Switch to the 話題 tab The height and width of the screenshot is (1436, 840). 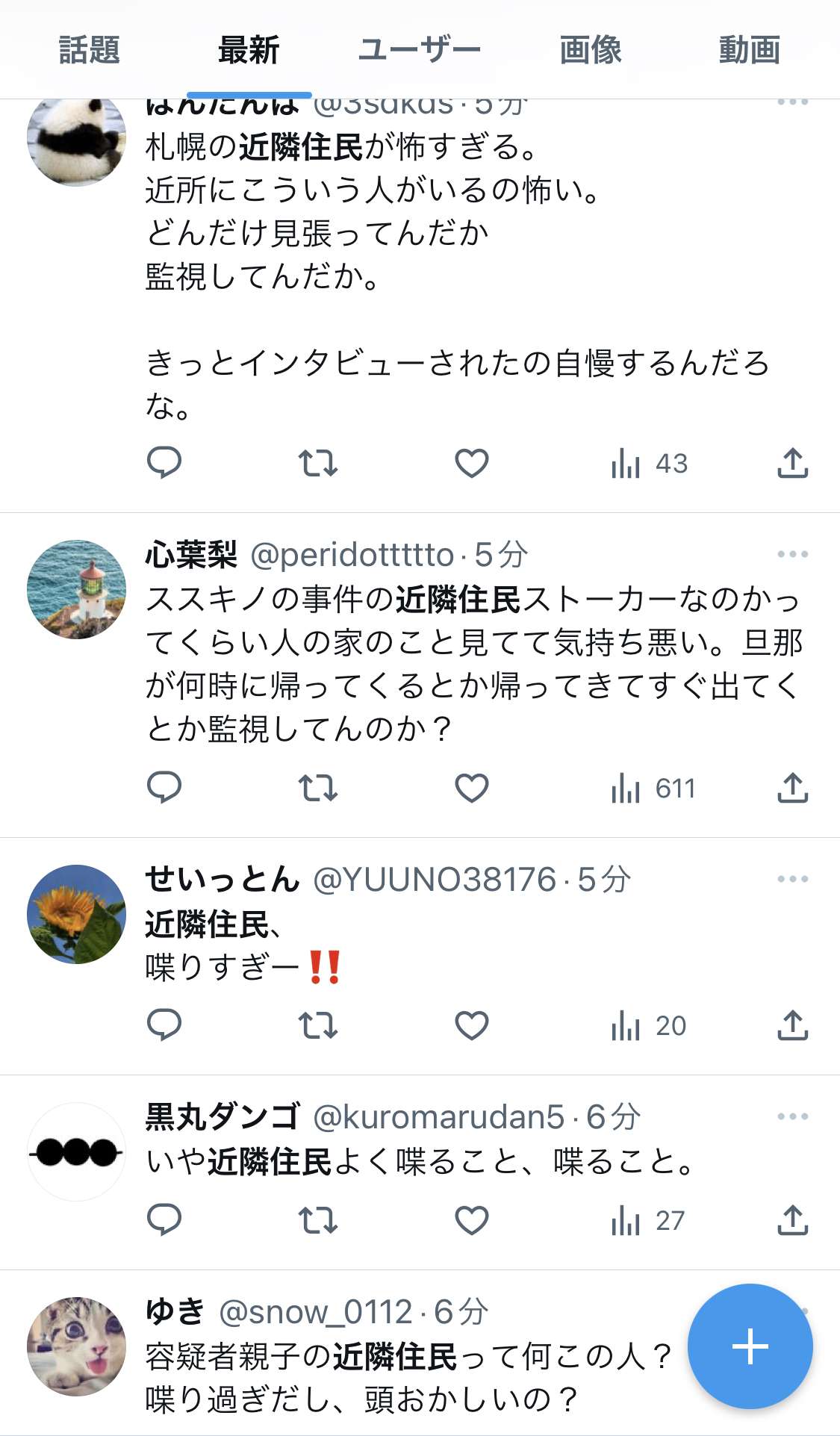tap(89, 50)
